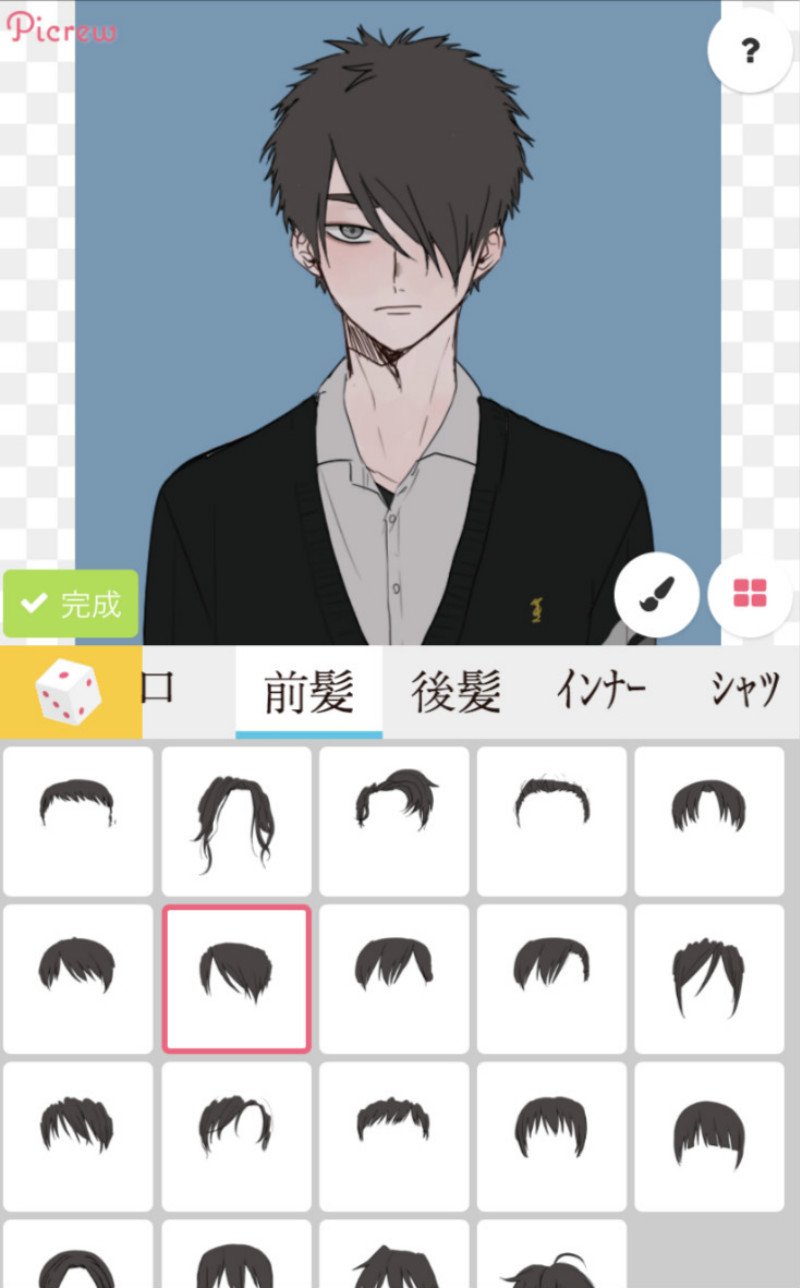The image size is (800, 1288).
Task: Switch to the 口 mouth tab
Action: point(160,690)
